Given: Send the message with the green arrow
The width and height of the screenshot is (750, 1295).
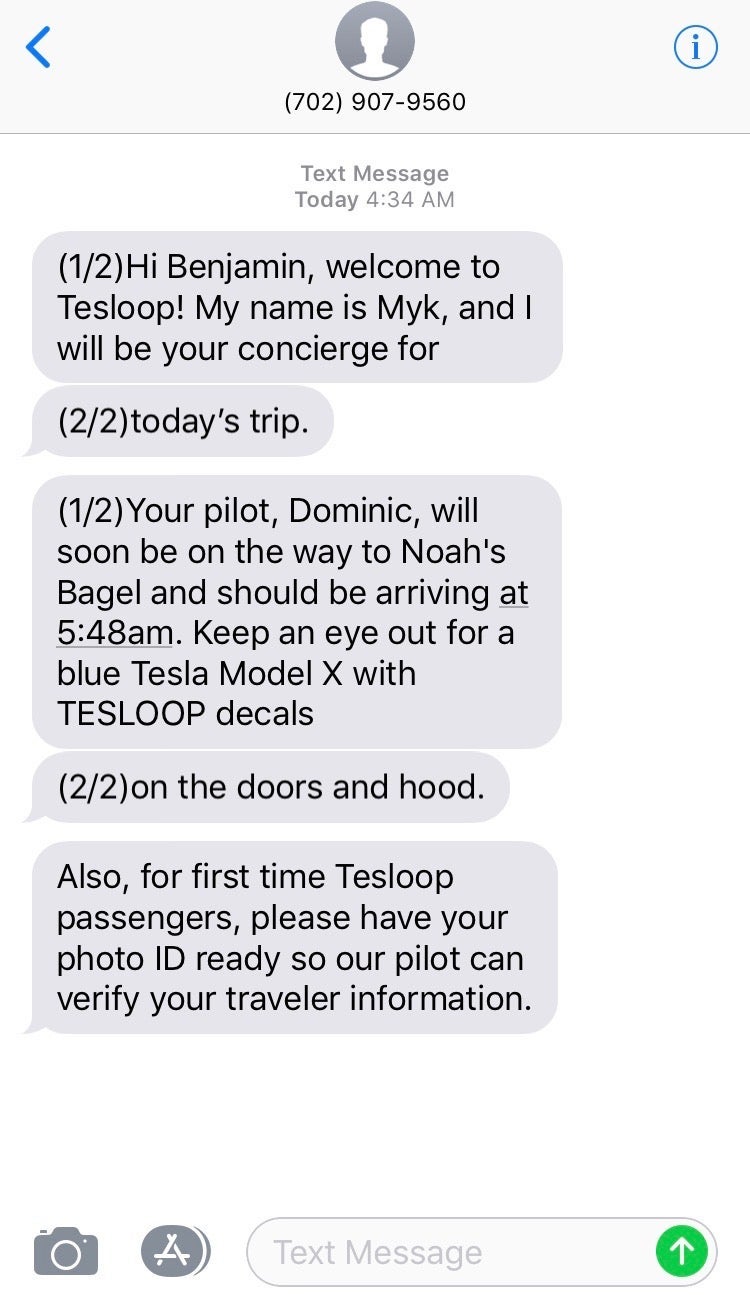Looking at the screenshot, I should coord(682,1251).
